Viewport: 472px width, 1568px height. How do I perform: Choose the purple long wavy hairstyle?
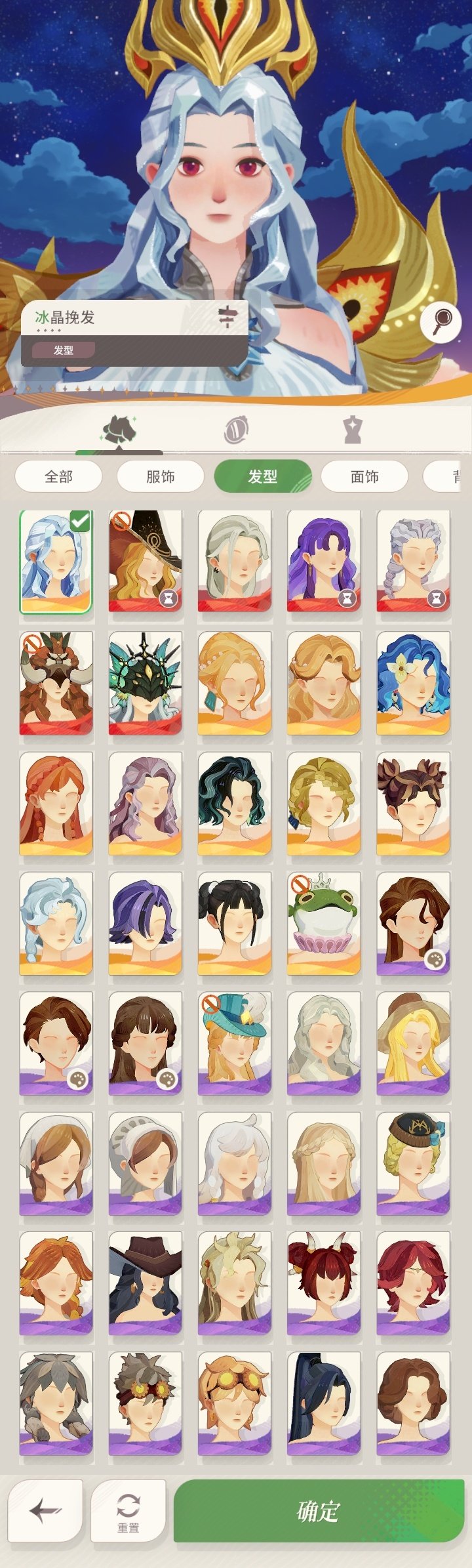323,562
